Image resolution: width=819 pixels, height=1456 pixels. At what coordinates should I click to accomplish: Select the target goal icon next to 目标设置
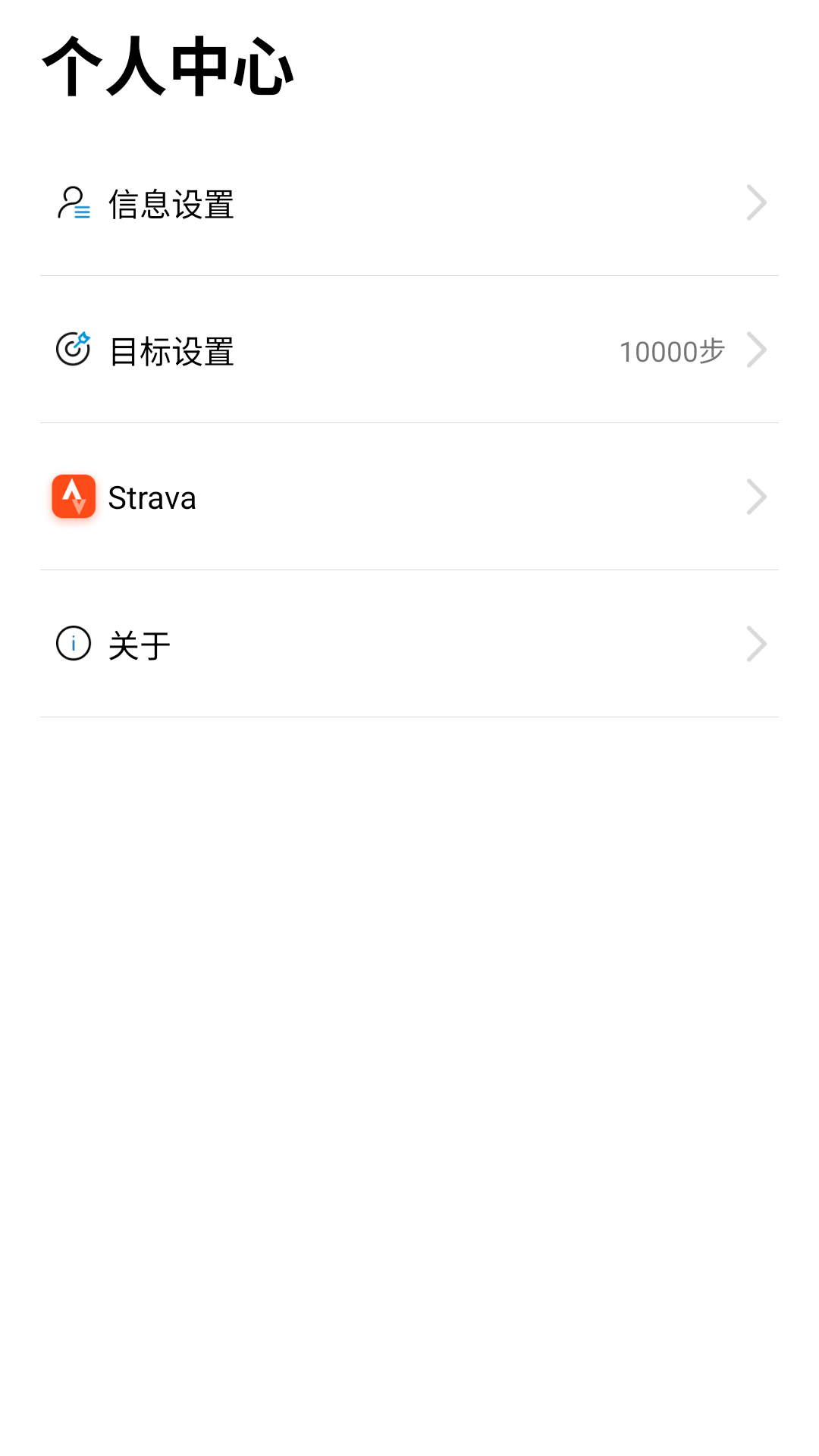point(72,350)
